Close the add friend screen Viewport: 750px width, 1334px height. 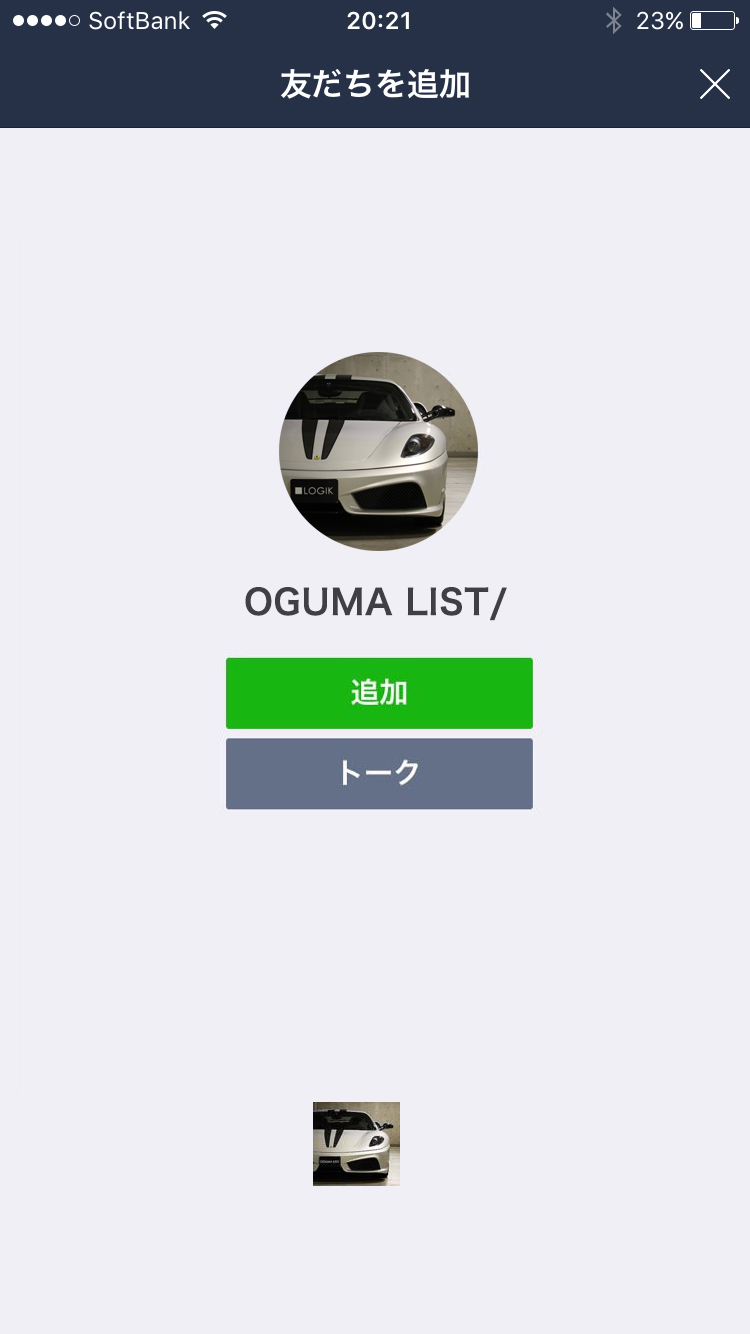pyautogui.click(x=714, y=85)
